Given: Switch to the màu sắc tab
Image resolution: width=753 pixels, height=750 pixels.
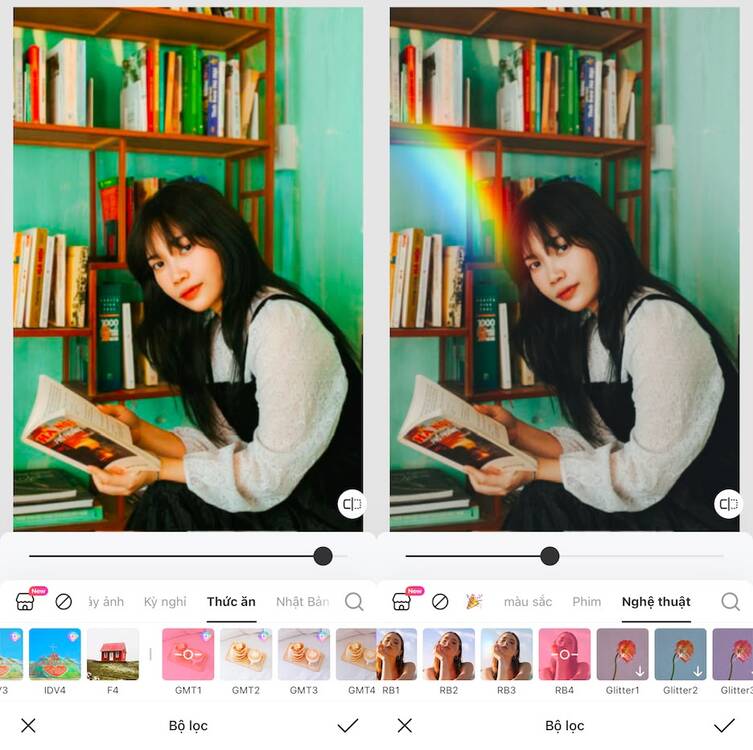Looking at the screenshot, I should 528,601.
